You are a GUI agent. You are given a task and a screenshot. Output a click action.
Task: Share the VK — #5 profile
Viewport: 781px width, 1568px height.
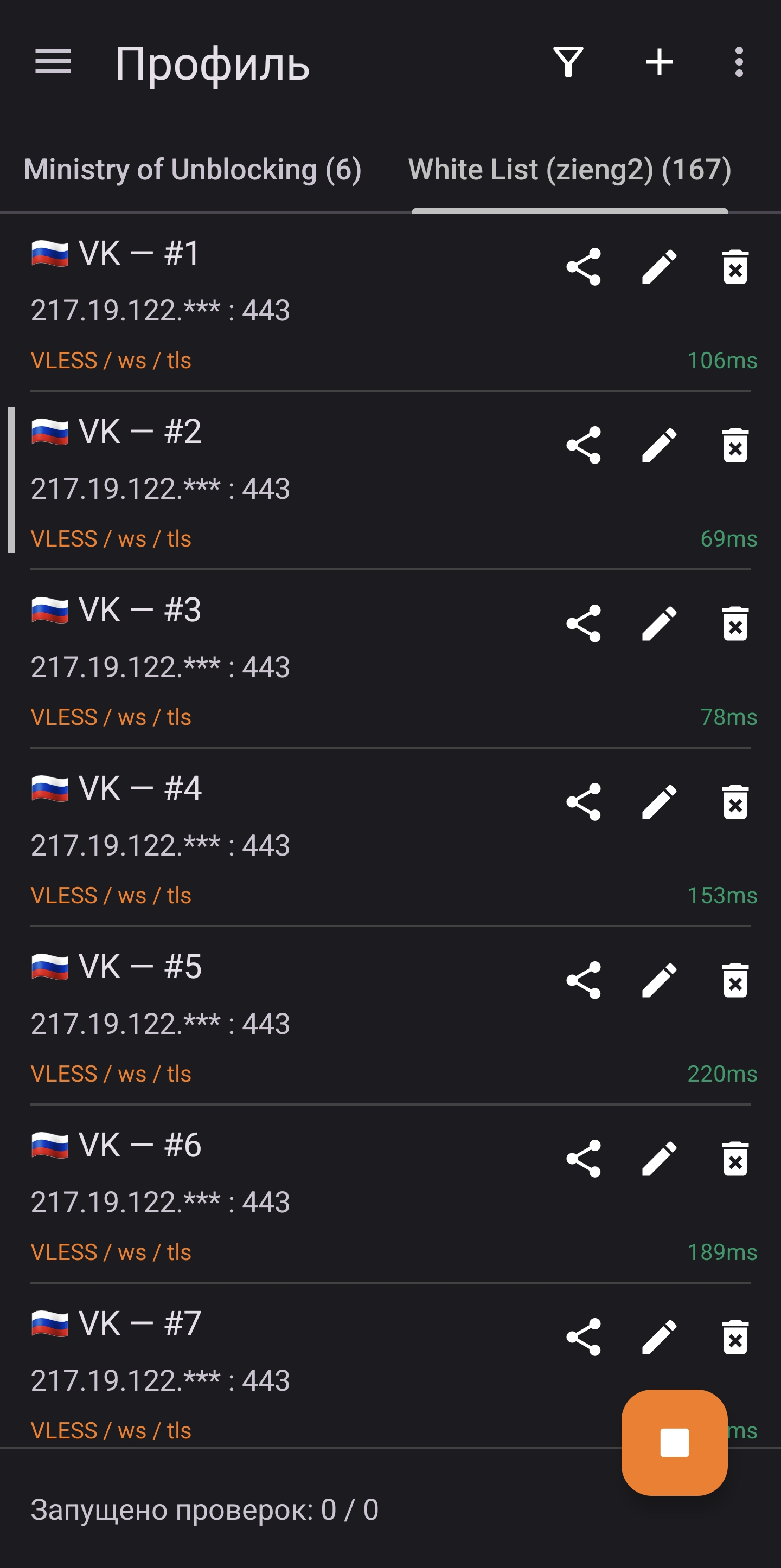[583, 980]
